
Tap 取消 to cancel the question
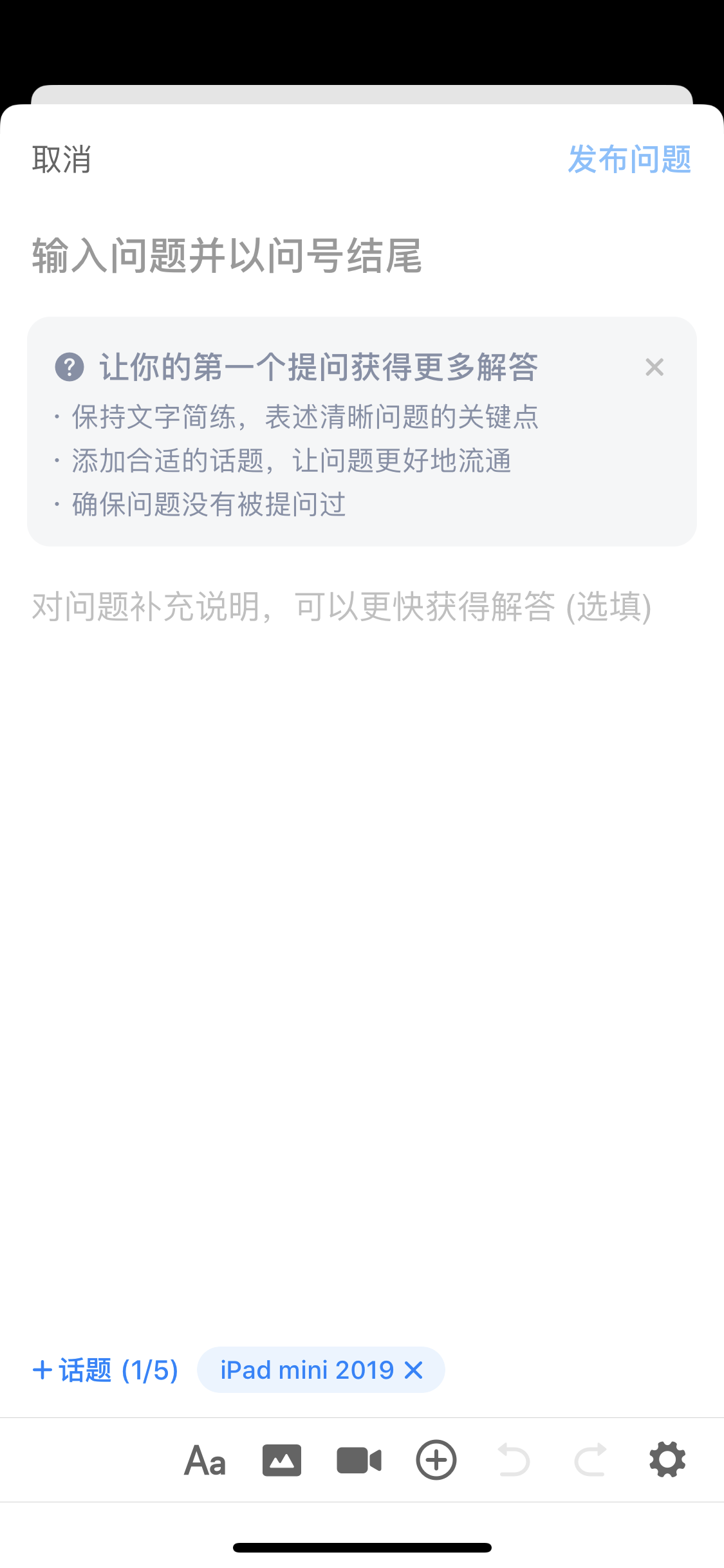coord(62,159)
